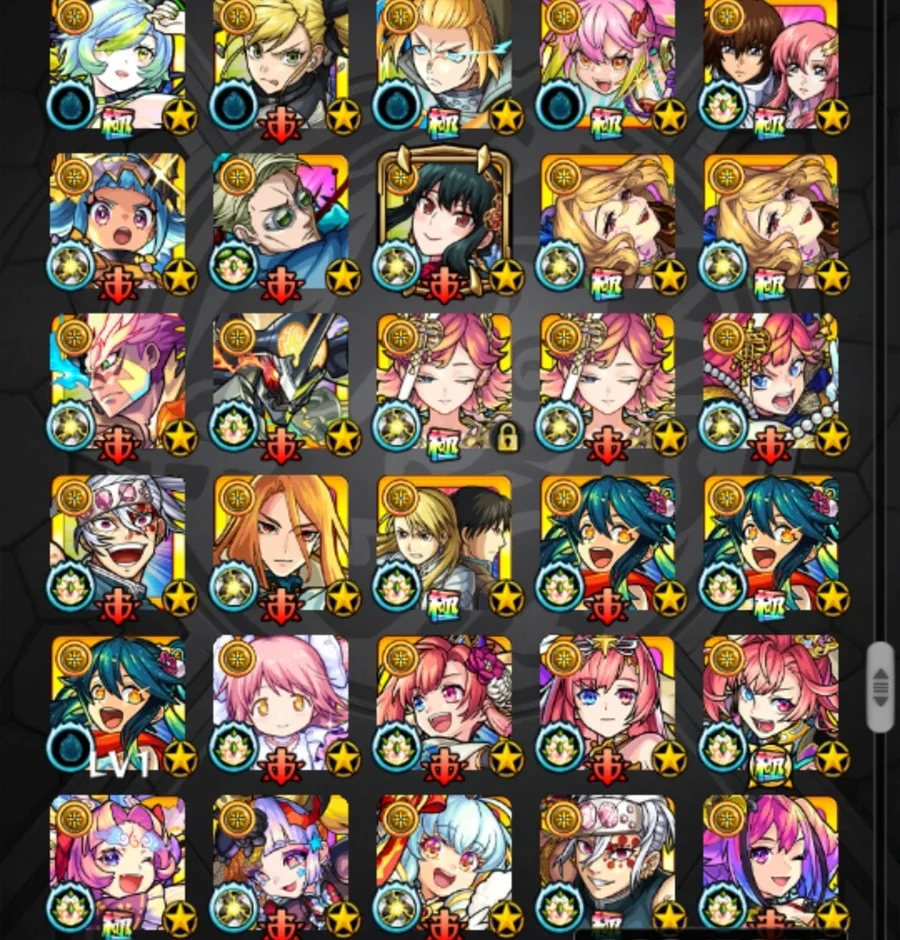This screenshot has height=940, width=900.
Task: Tap the scrollbar handle on the right edge
Action: [x=880, y=687]
